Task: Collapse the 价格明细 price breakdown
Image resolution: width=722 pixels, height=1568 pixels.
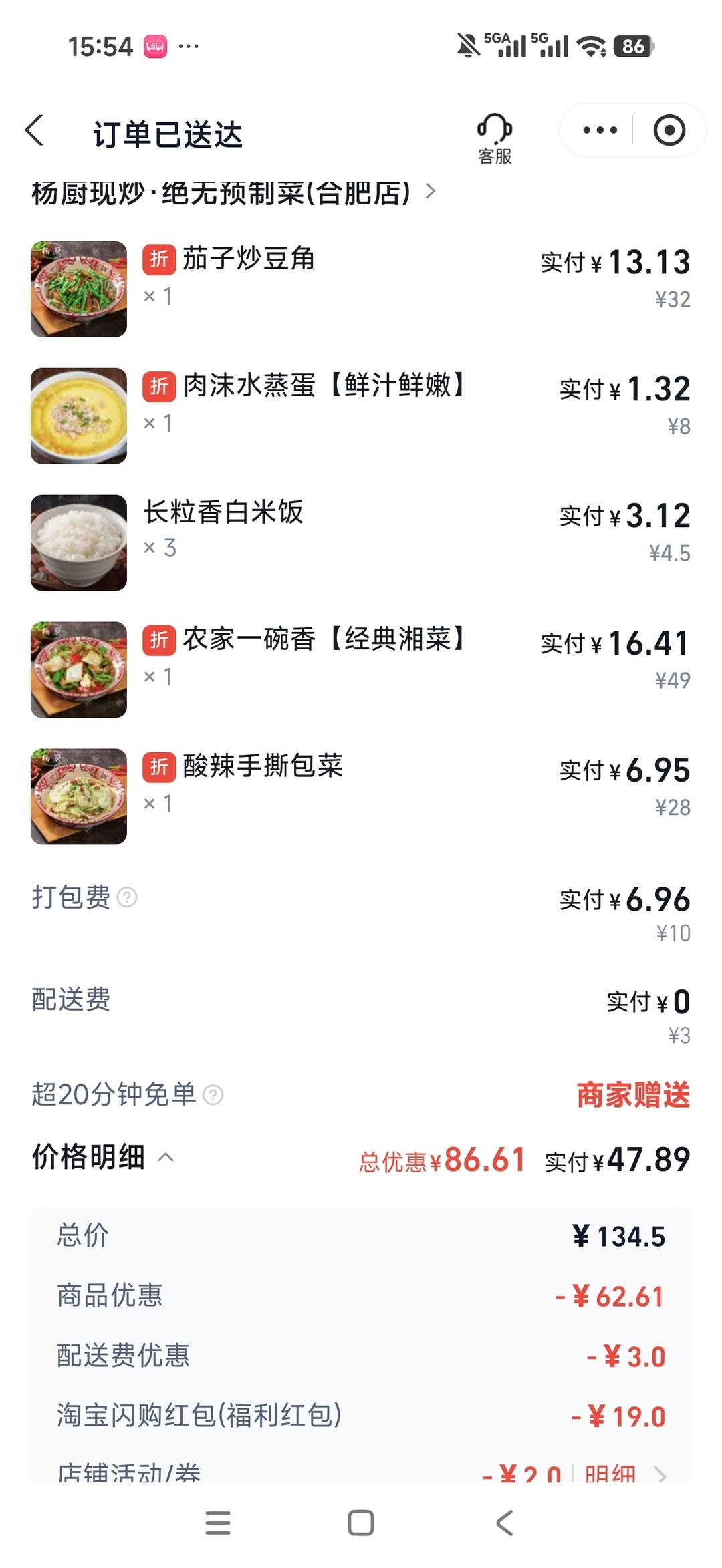Action: point(166,1158)
